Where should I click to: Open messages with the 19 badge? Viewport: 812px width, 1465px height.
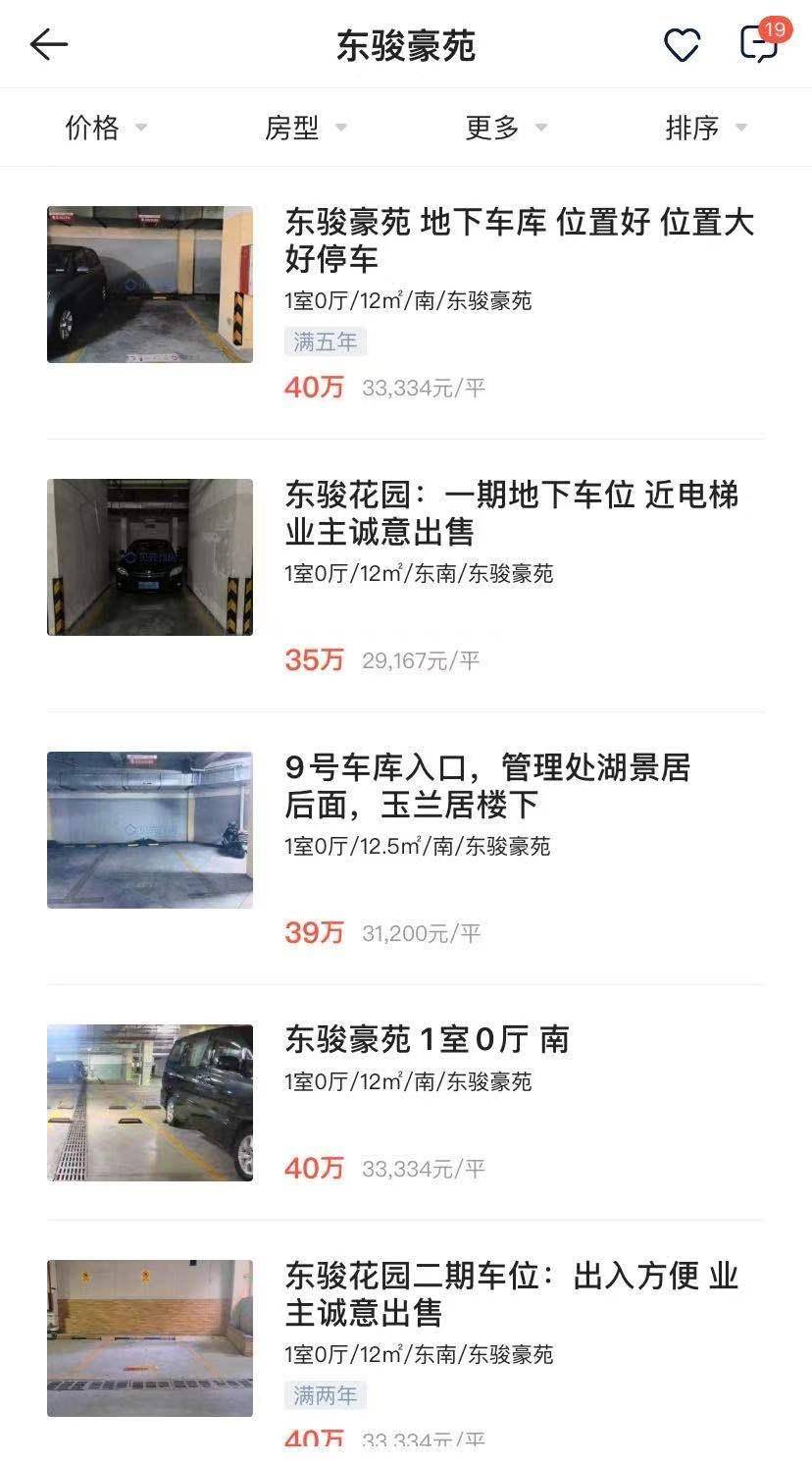pos(759,44)
